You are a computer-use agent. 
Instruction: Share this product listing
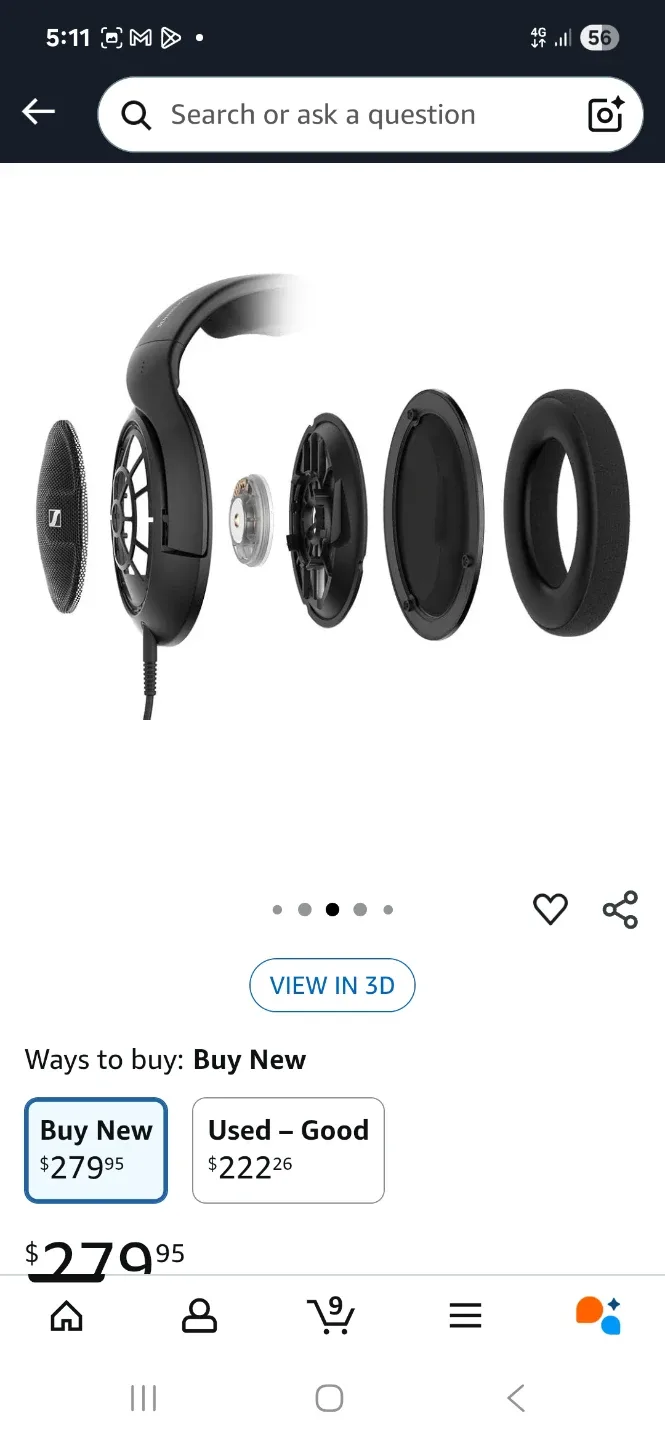[x=620, y=909]
